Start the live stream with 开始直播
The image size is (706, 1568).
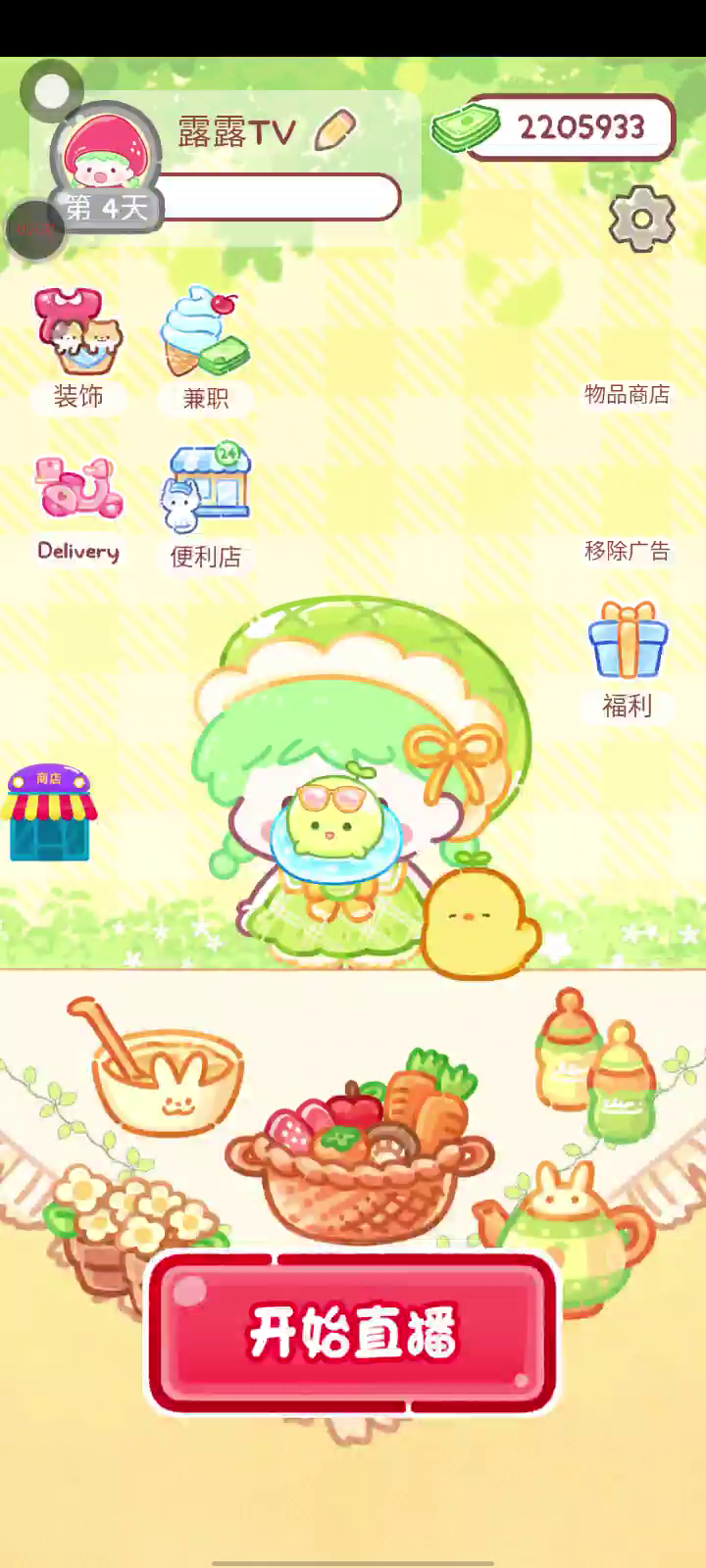(353, 1333)
